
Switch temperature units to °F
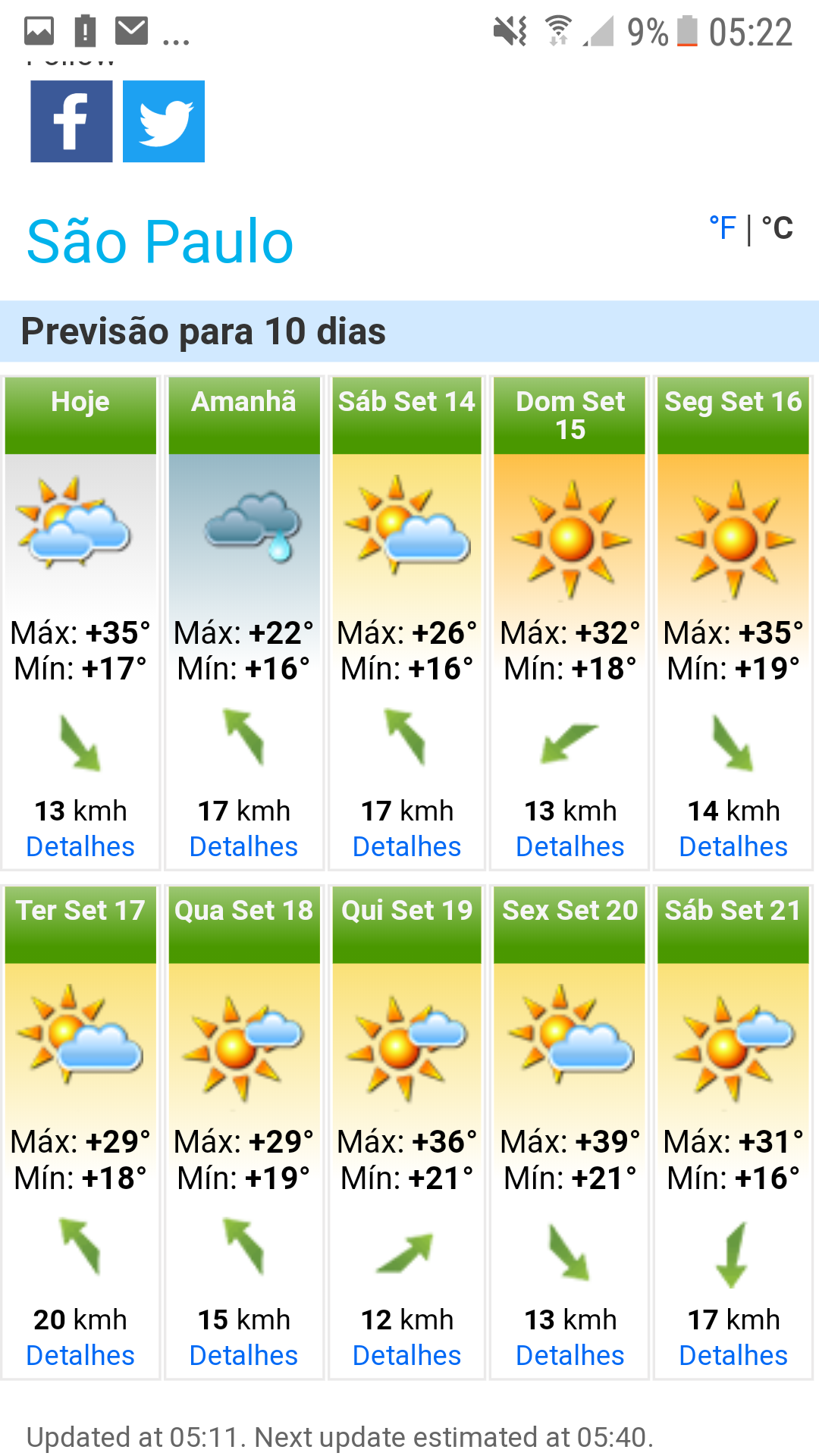click(723, 227)
